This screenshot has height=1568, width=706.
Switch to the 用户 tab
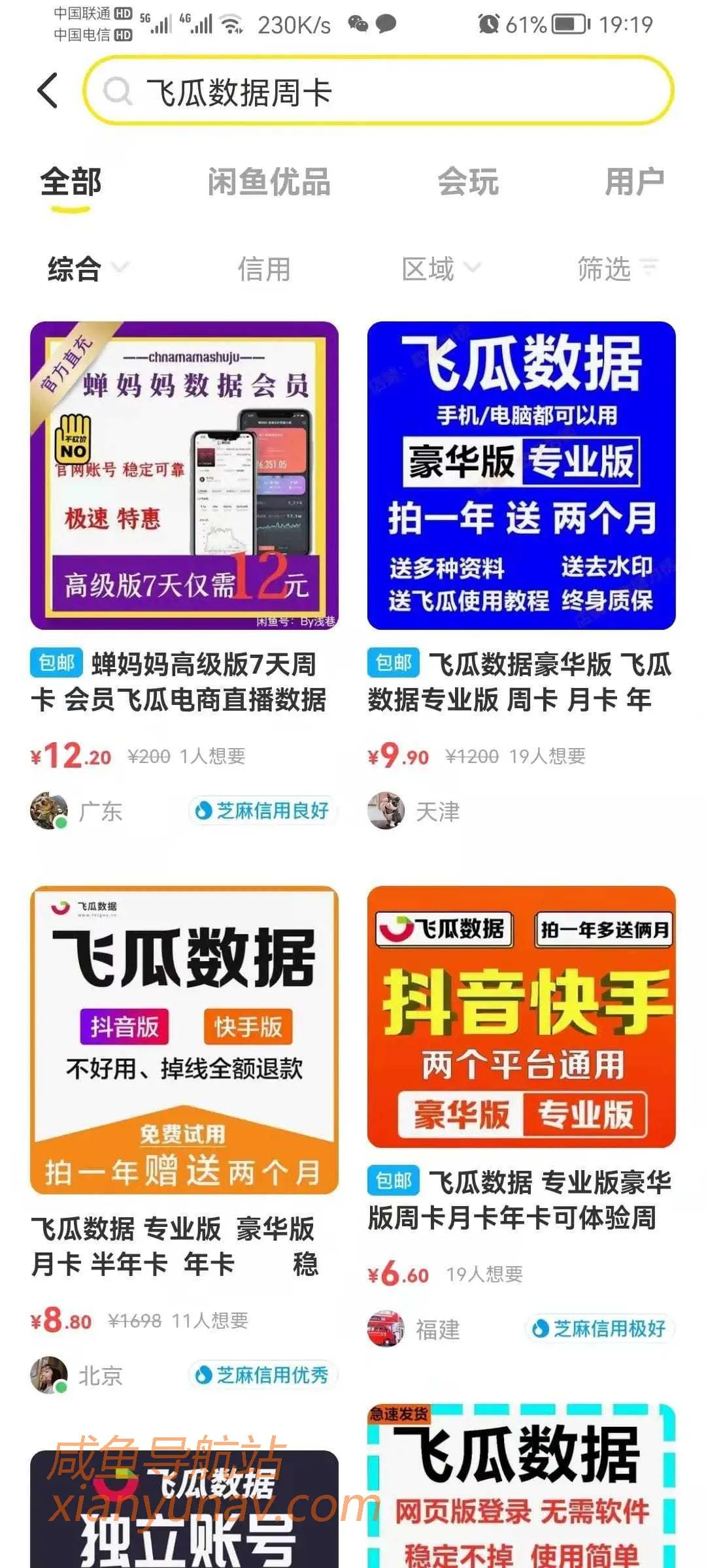tap(633, 184)
